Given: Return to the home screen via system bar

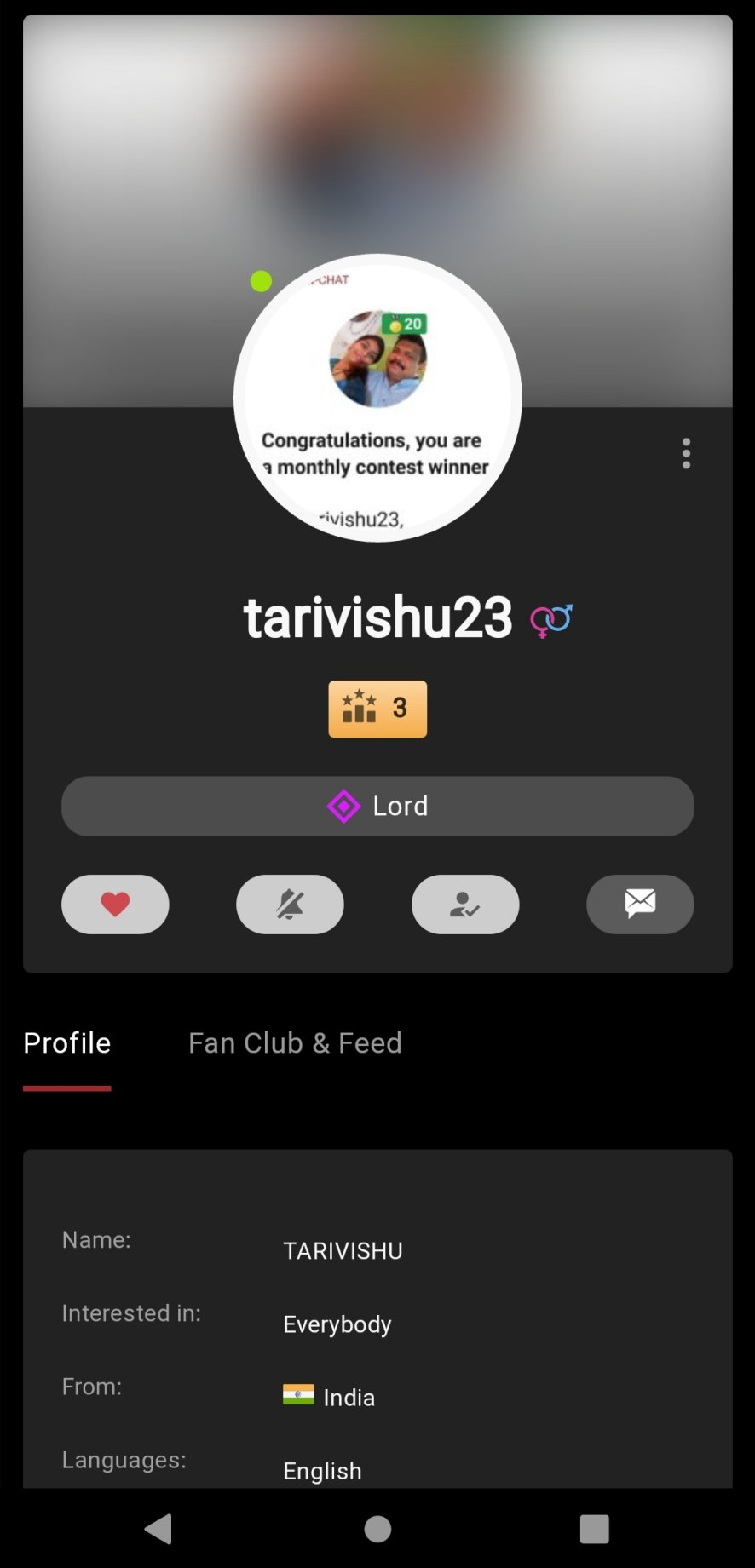Looking at the screenshot, I should pyautogui.click(x=377, y=1529).
